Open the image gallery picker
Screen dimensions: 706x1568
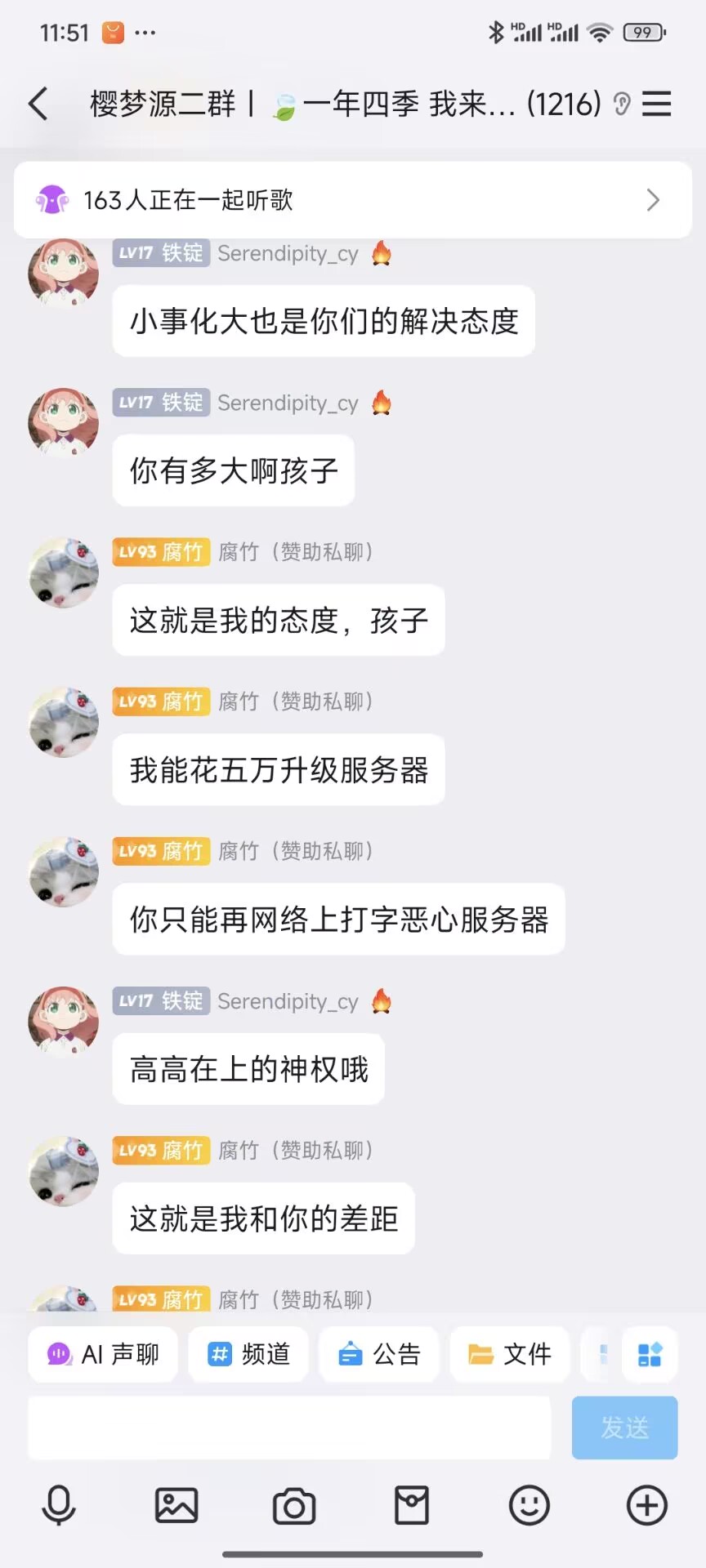(x=176, y=1505)
